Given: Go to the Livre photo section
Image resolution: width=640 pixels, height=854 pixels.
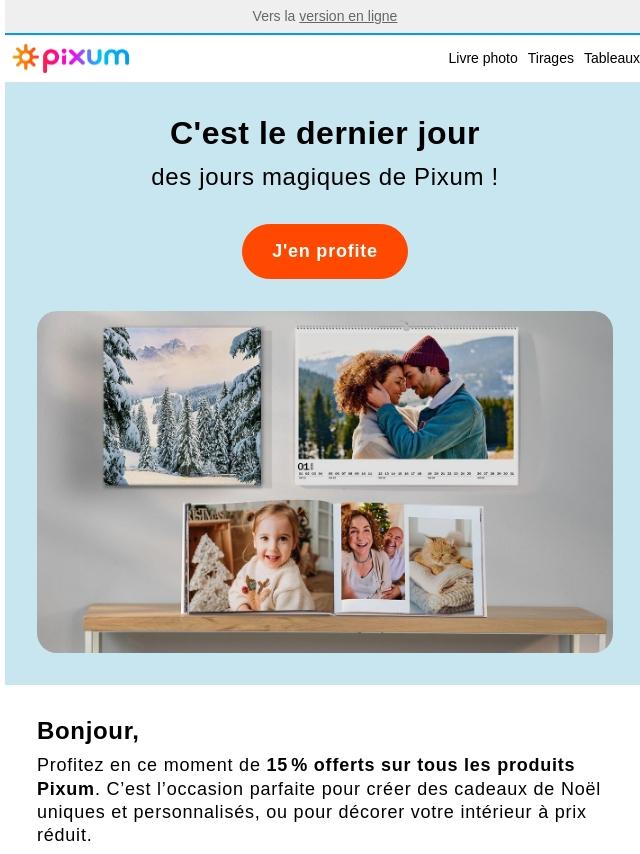Looking at the screenshot, I should pos(482,58).
